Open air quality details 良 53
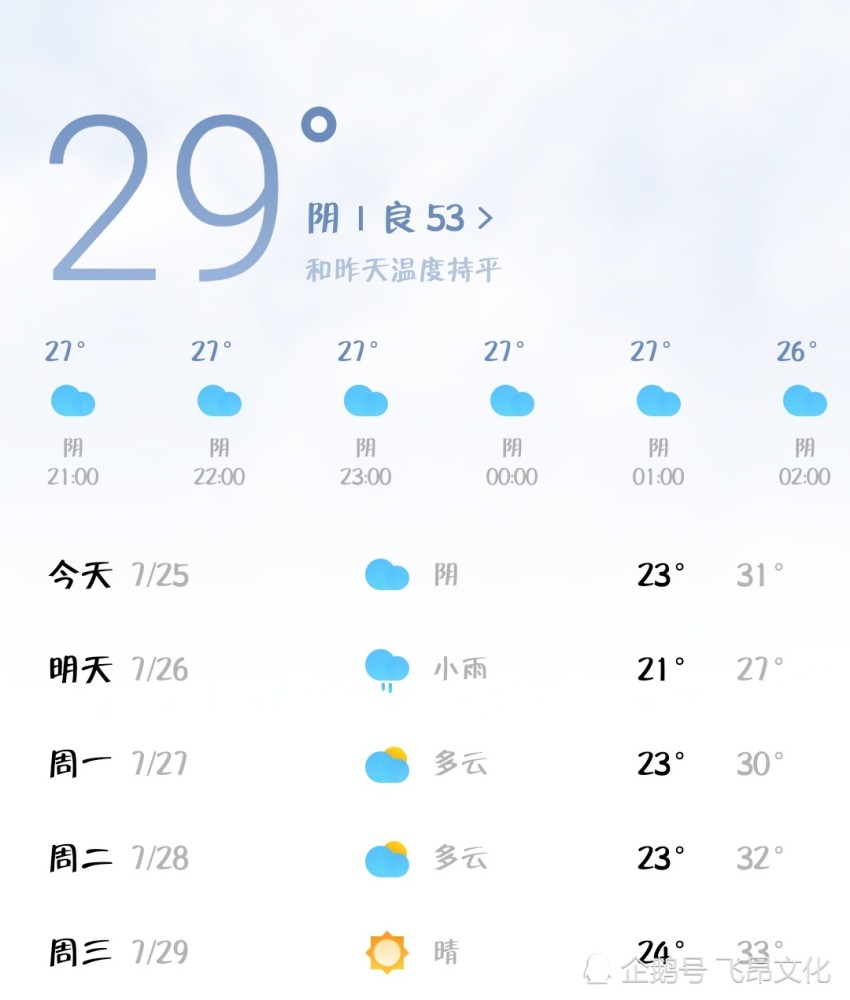 click(438, 218)
